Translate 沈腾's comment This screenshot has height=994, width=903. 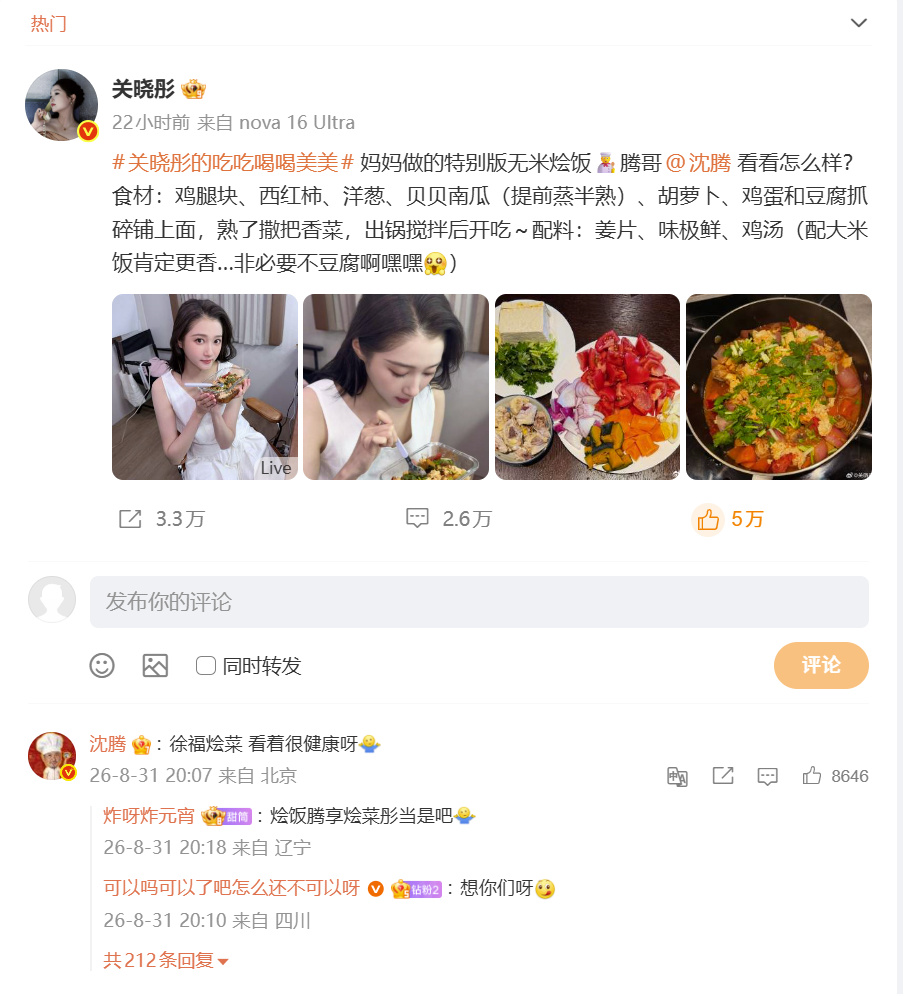point(677,776)
